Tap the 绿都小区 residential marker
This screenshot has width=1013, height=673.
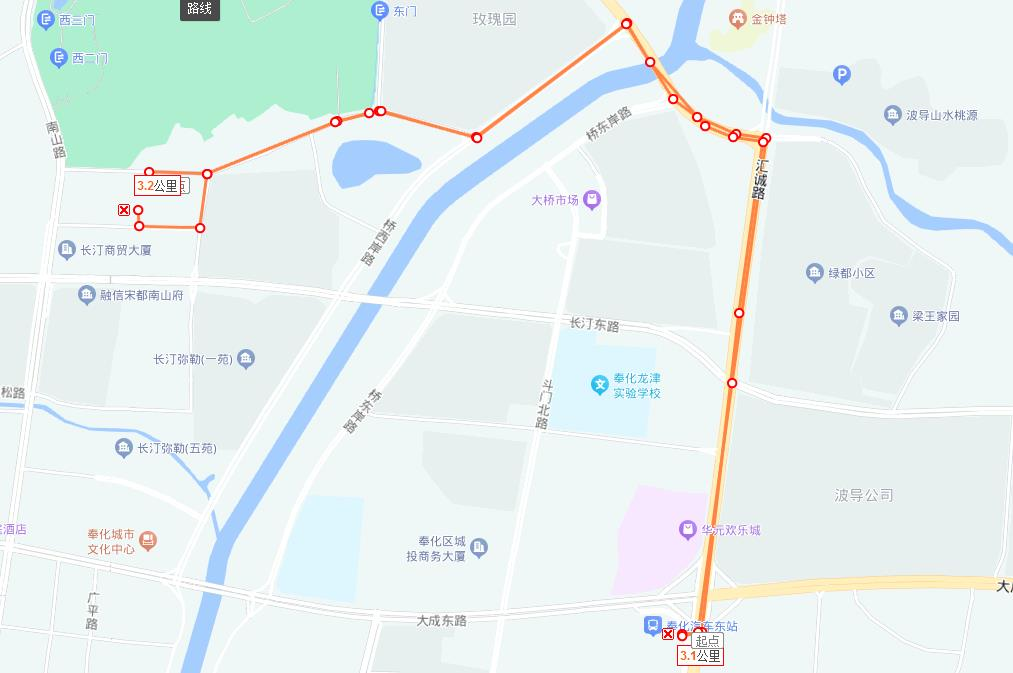tap(815, 272)
